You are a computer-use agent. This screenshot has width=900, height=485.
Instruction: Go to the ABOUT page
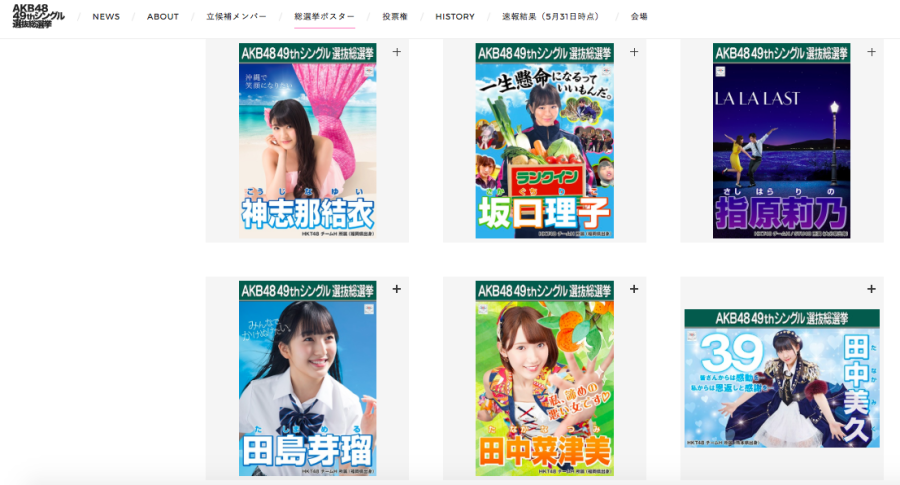coord(163,17)
